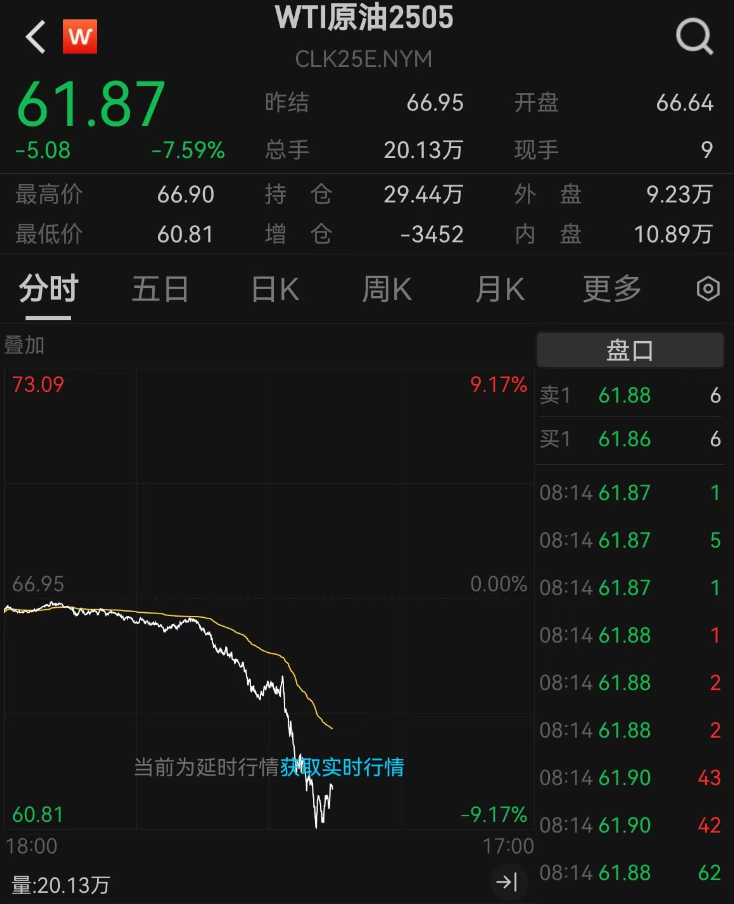Switch to the 日K chart tab
This screenshot has height=904, width=734.
point(274,289)
